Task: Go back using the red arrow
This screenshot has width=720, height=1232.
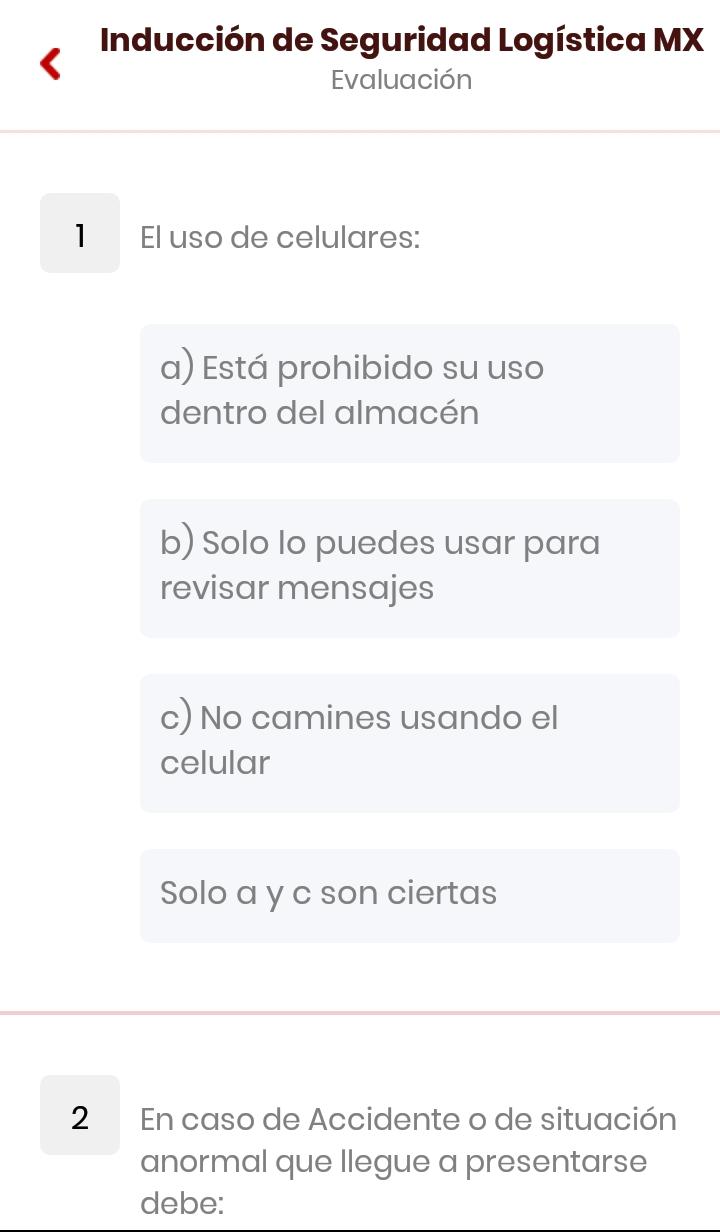Action: [51, 64]
